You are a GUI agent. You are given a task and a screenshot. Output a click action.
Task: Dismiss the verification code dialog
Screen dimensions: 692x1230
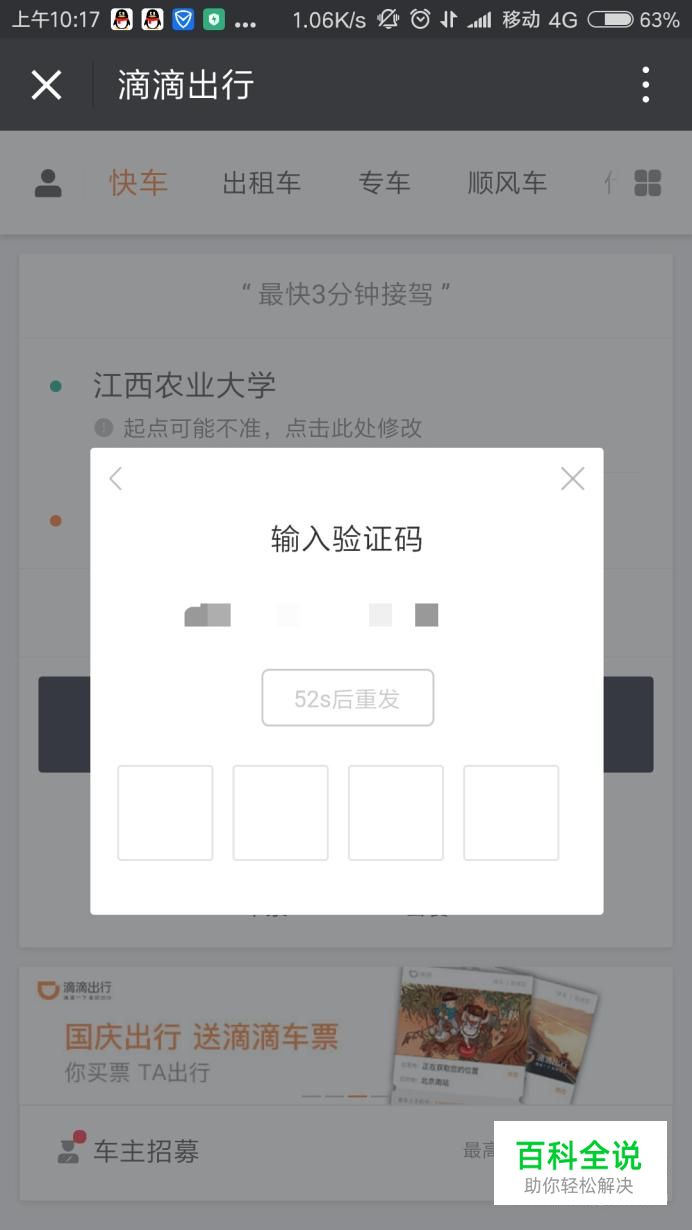pyautogui.click(x=573, y=479)
